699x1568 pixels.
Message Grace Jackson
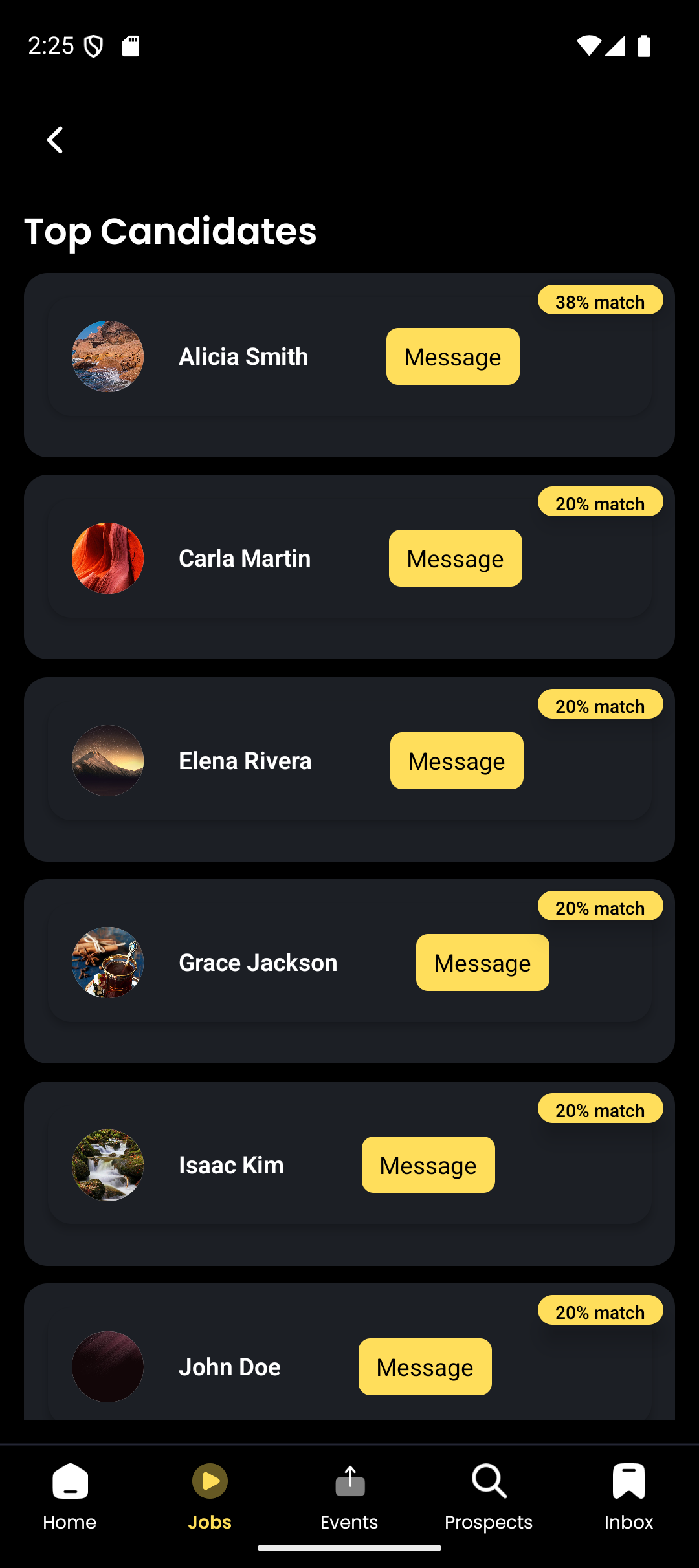coord(482,963)
